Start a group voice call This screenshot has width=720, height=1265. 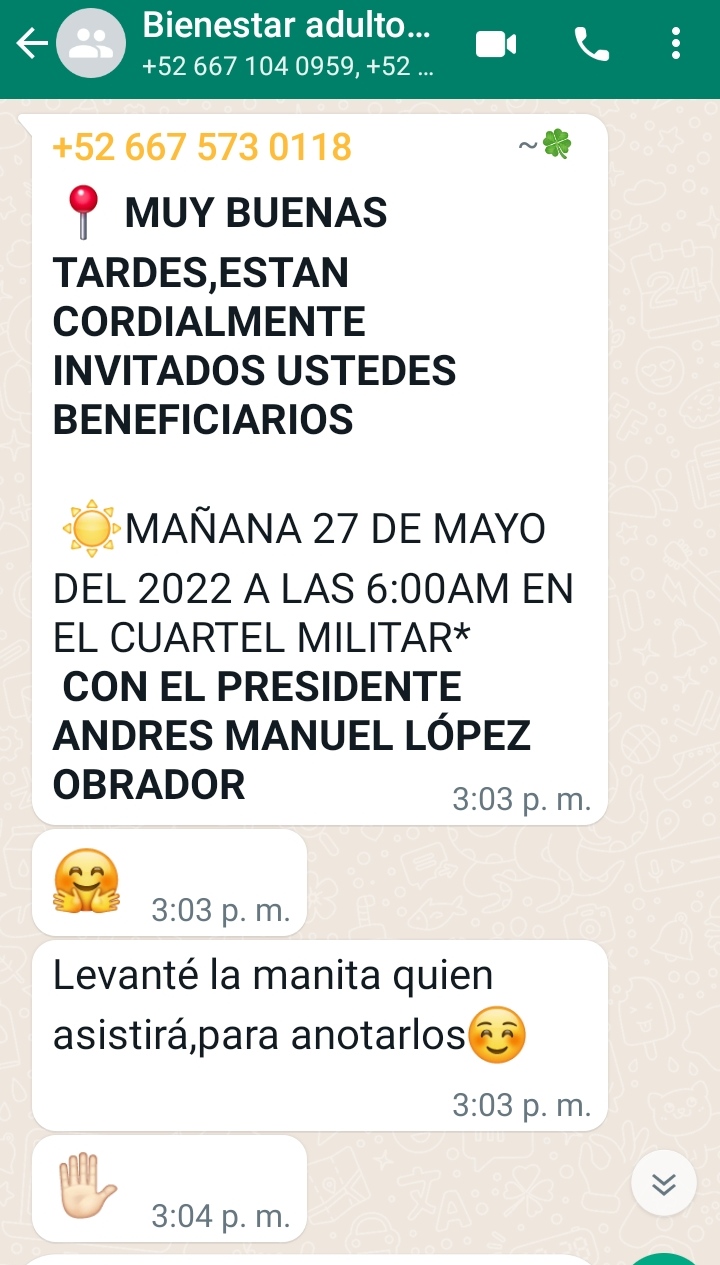[x=591, y=44]
